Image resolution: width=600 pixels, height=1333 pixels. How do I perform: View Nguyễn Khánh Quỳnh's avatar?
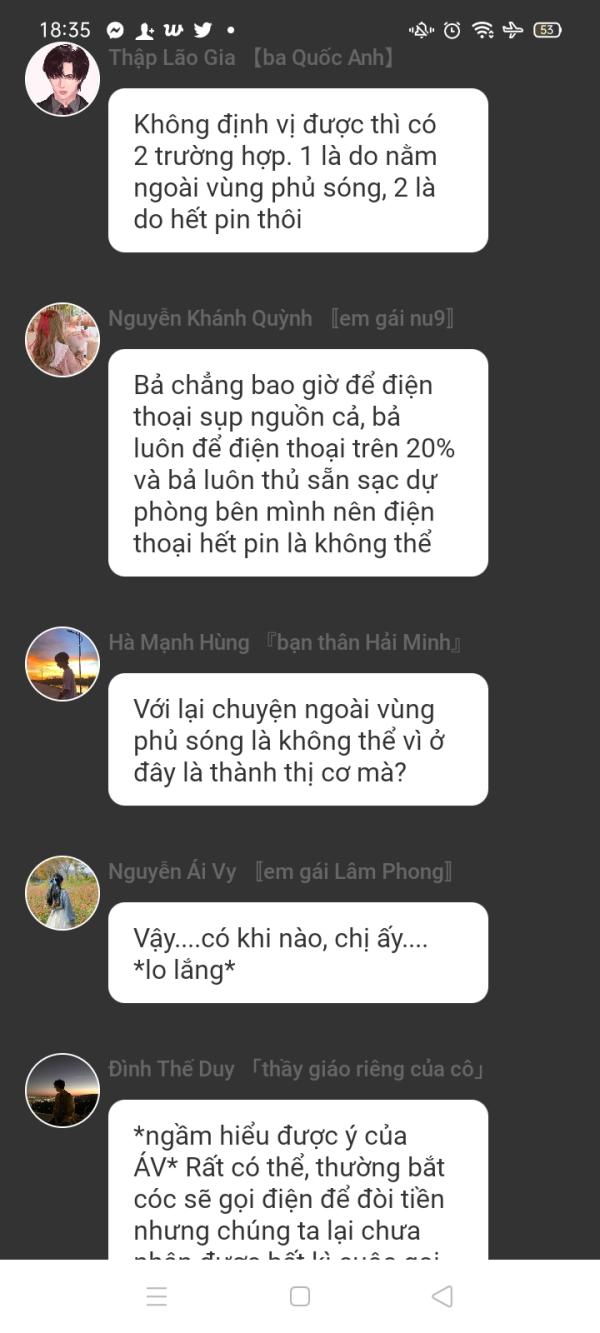click(x=62, y=340)
